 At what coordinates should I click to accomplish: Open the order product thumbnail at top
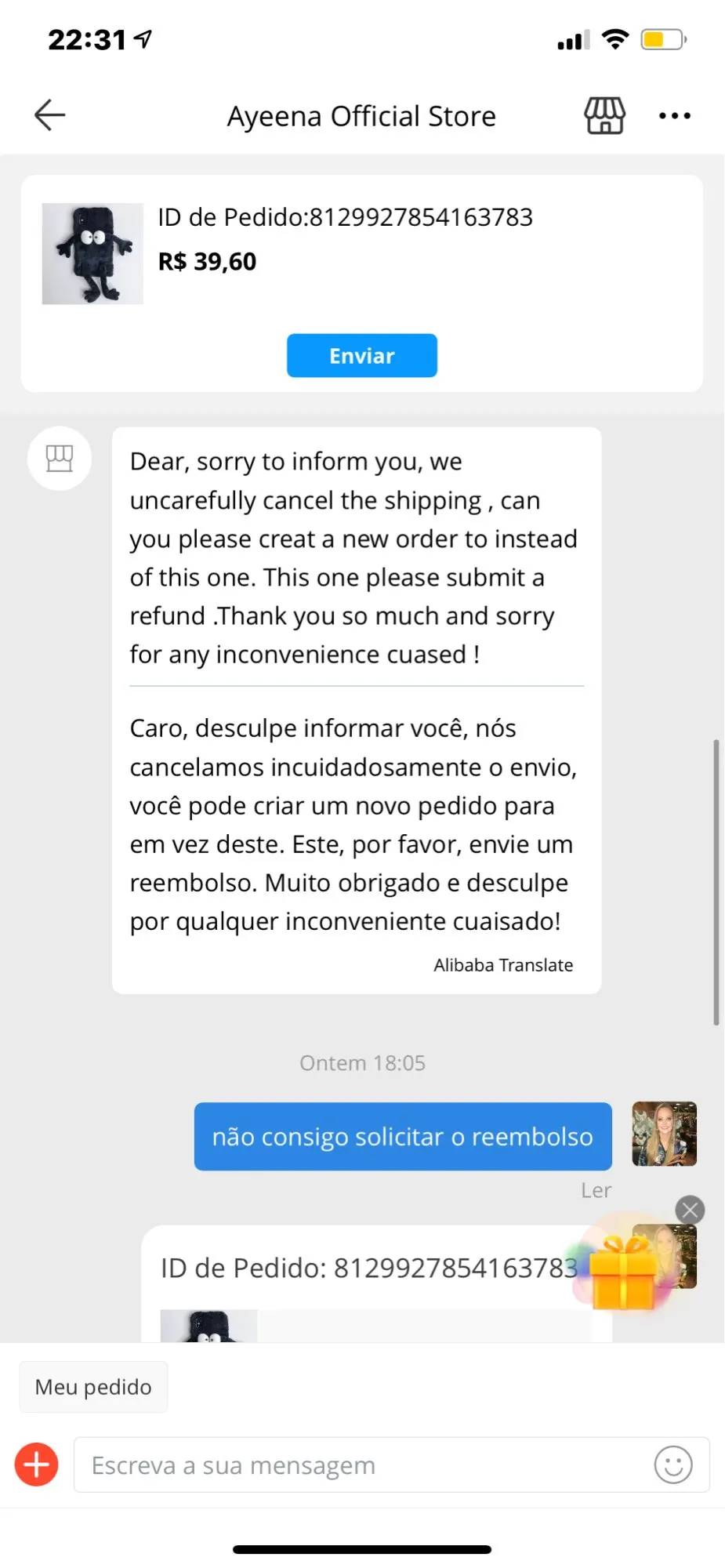point(92,254)
